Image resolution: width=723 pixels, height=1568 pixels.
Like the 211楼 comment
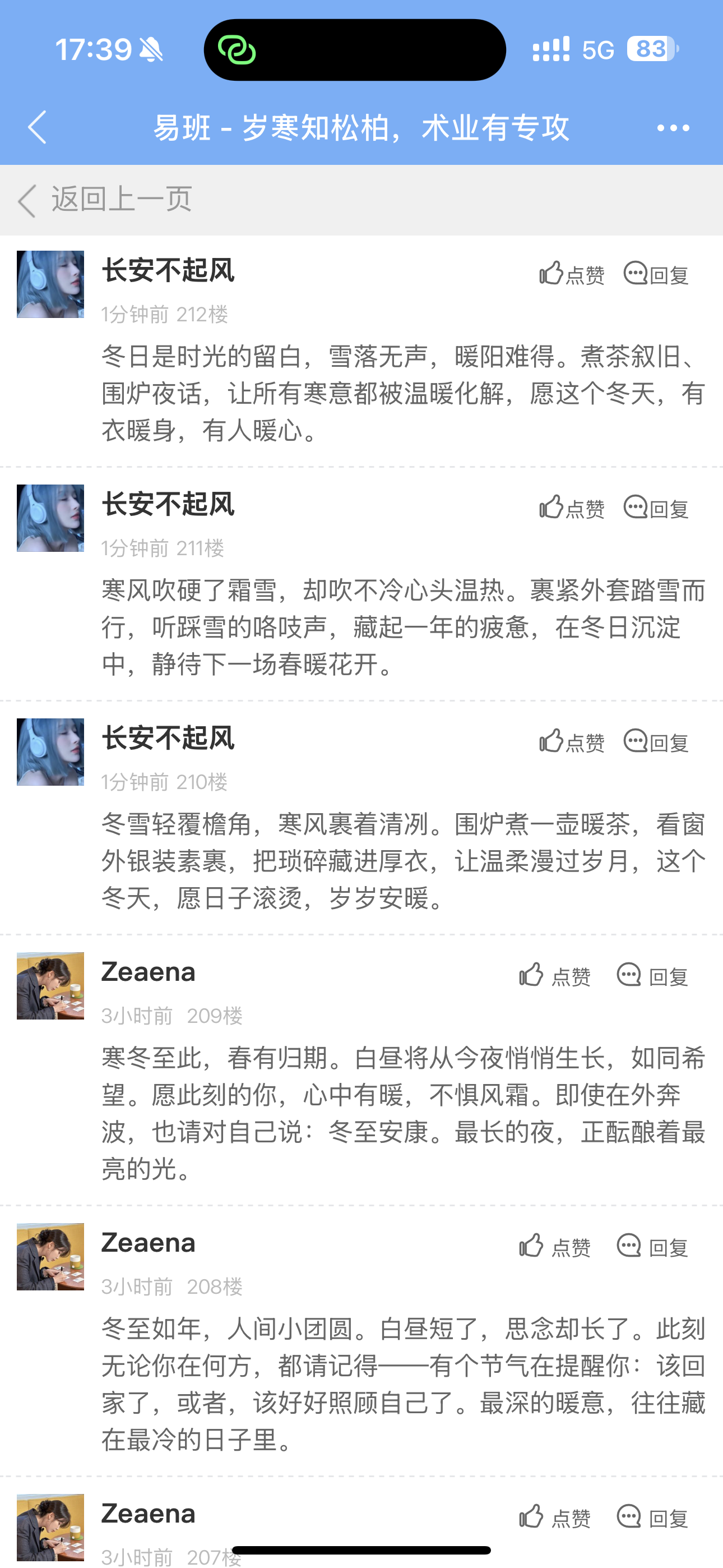(x=572, y=508)
